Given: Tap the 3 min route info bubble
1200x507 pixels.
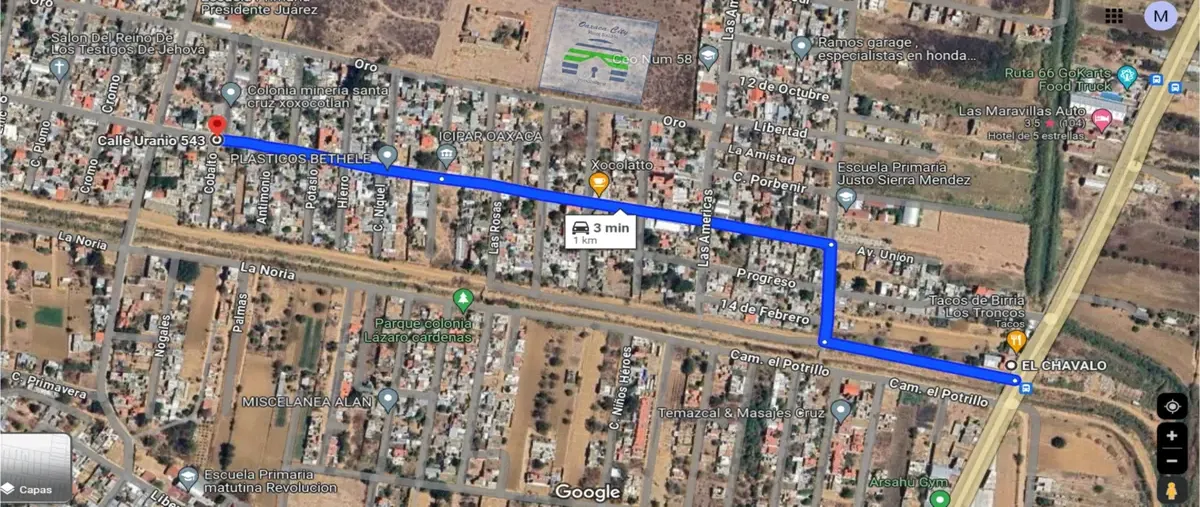Looking at the screenshot, I should point(600,229).
